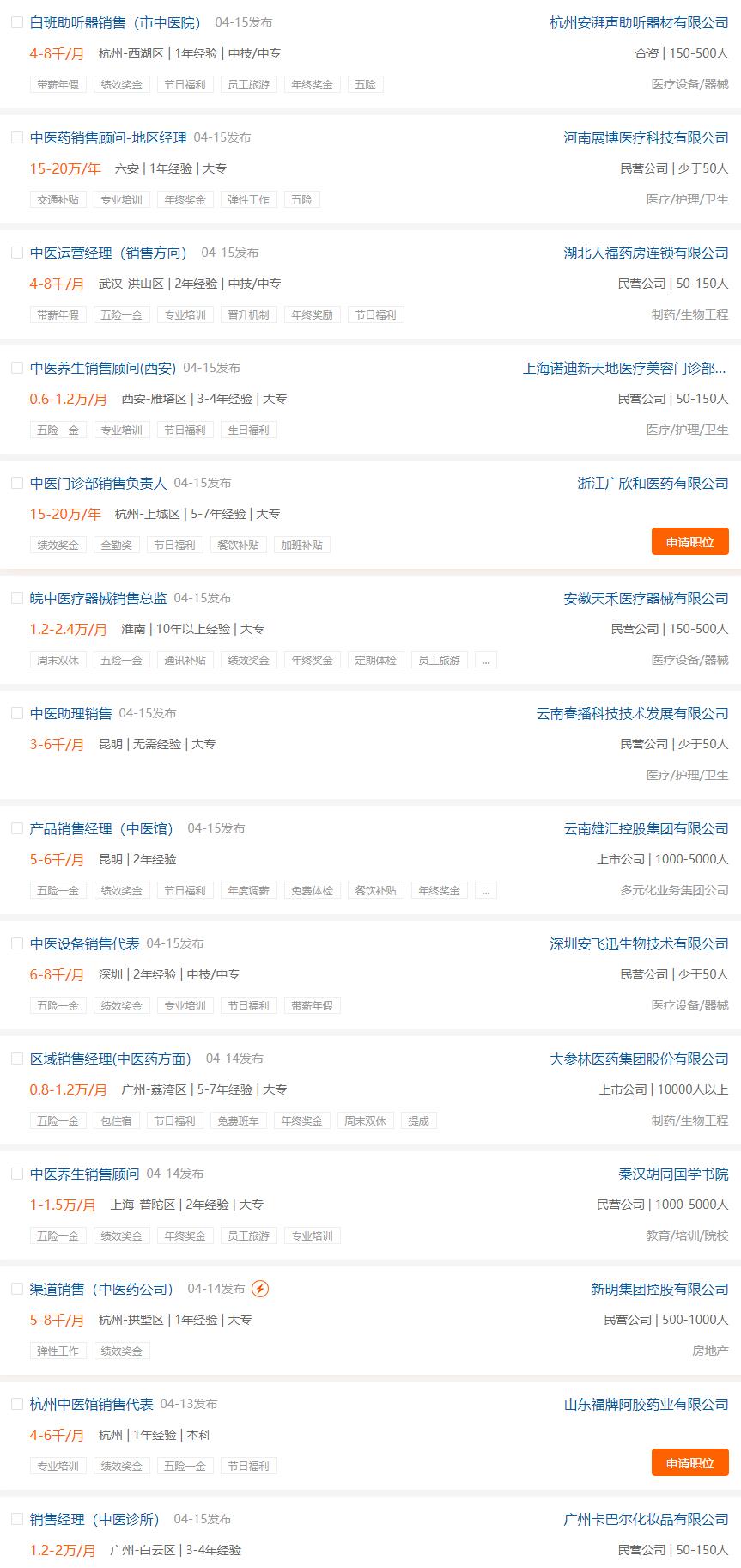Select checkbox for 渠道销售（中医药公司）
741x1568 pixels.
(17, 1289)
